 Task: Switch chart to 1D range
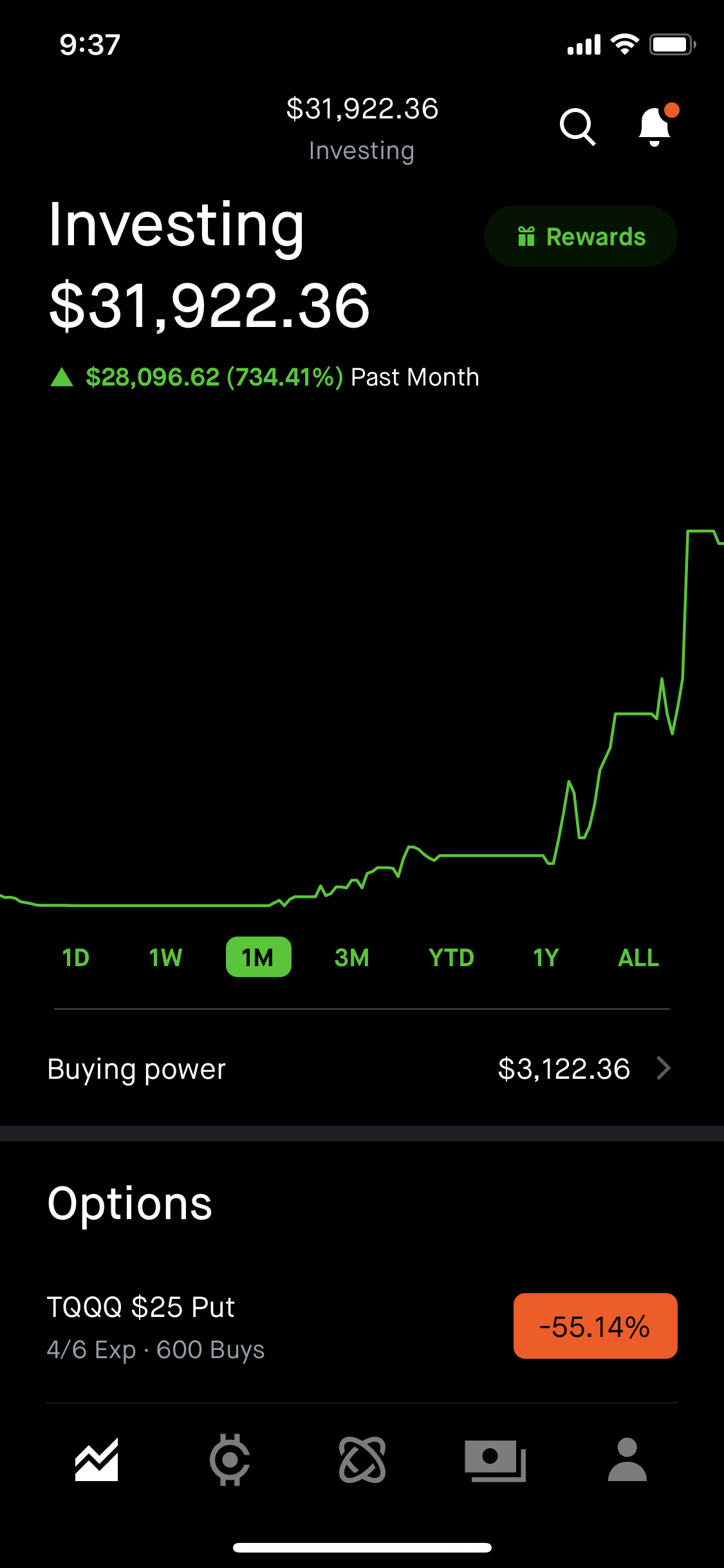point(76,958)
